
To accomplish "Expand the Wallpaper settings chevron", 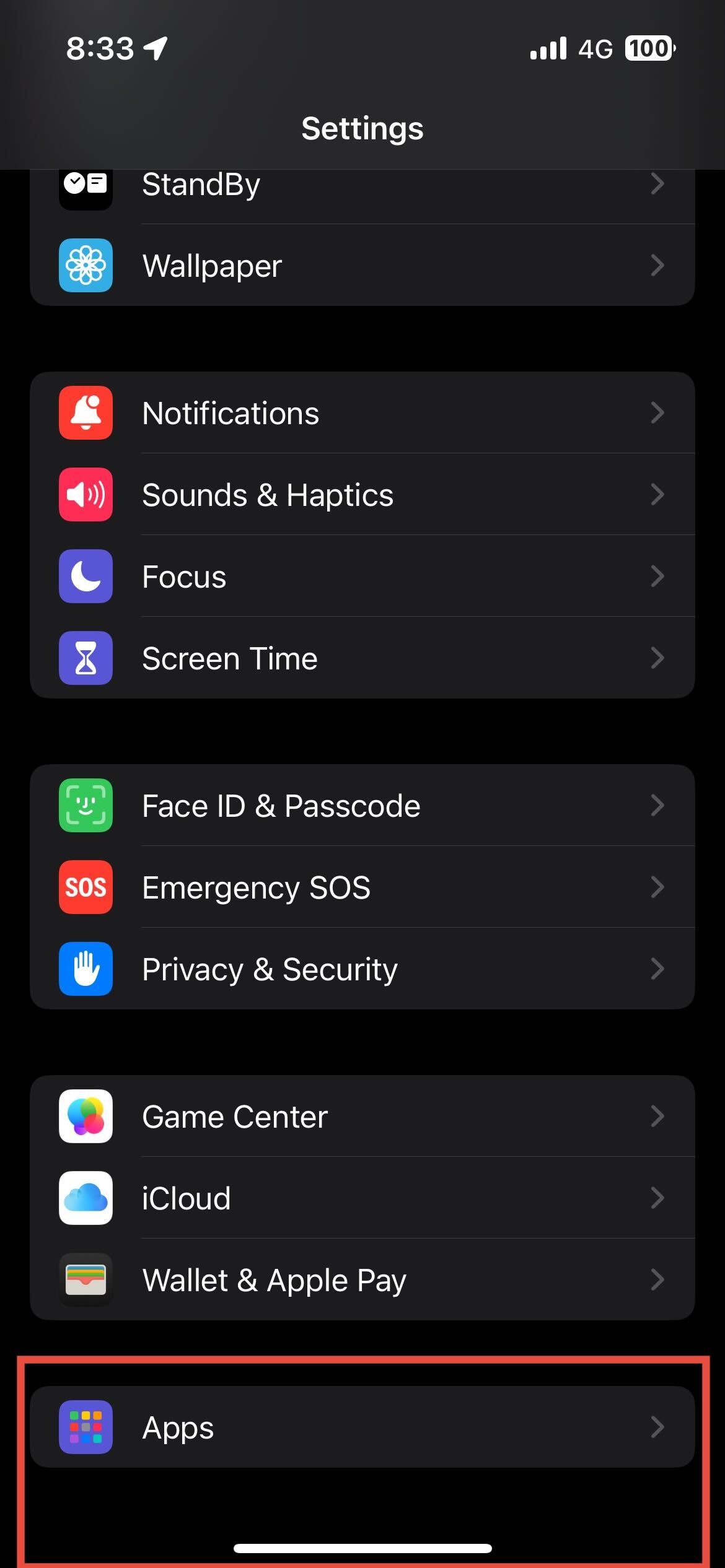I will point(658,266).
